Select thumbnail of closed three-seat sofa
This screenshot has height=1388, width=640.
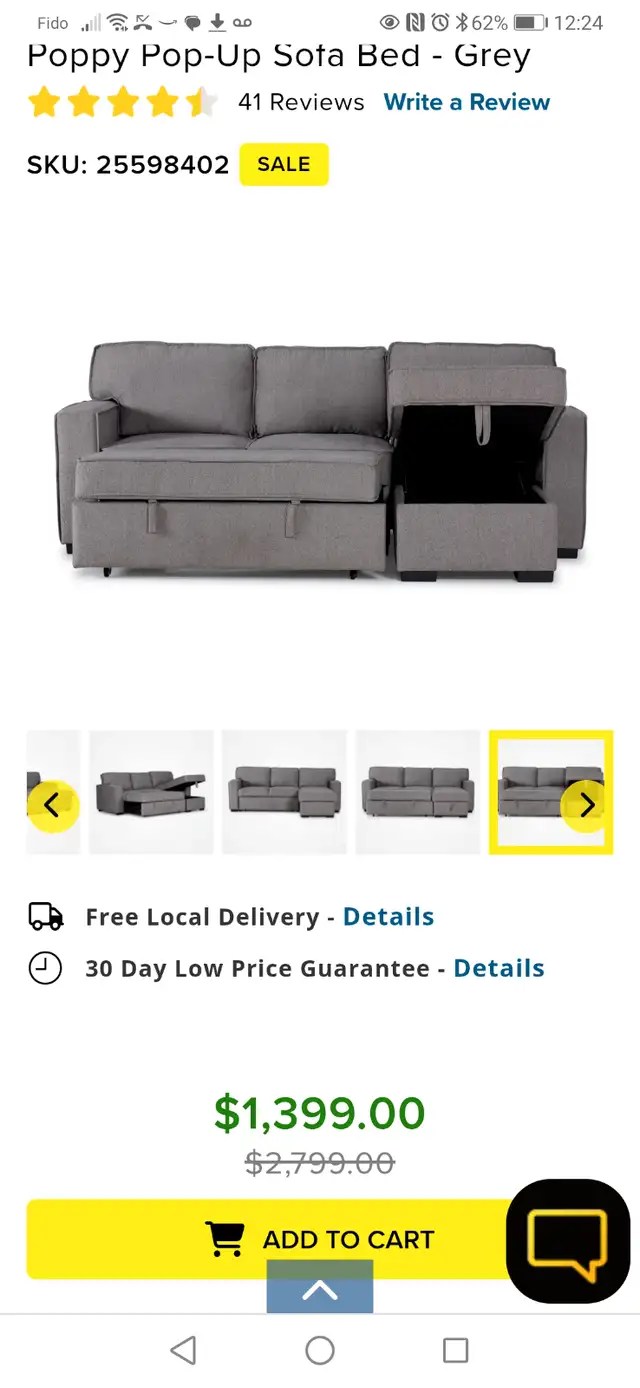(x=418, y=792)
